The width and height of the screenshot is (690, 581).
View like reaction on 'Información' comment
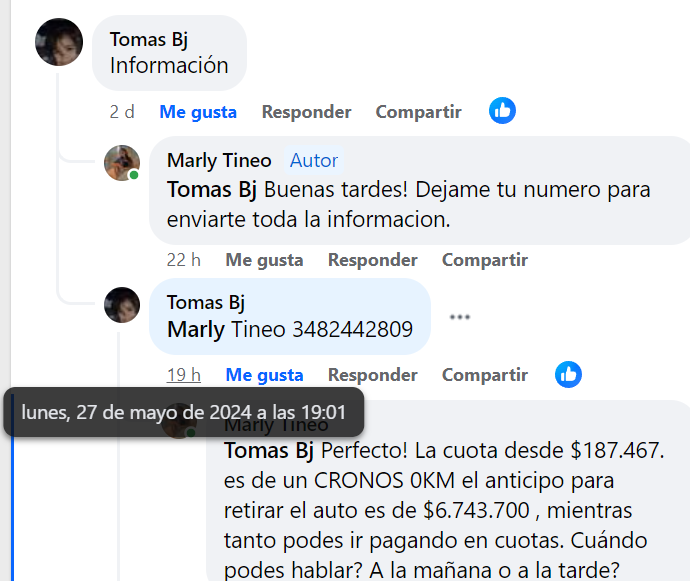[x=502, y=111]
